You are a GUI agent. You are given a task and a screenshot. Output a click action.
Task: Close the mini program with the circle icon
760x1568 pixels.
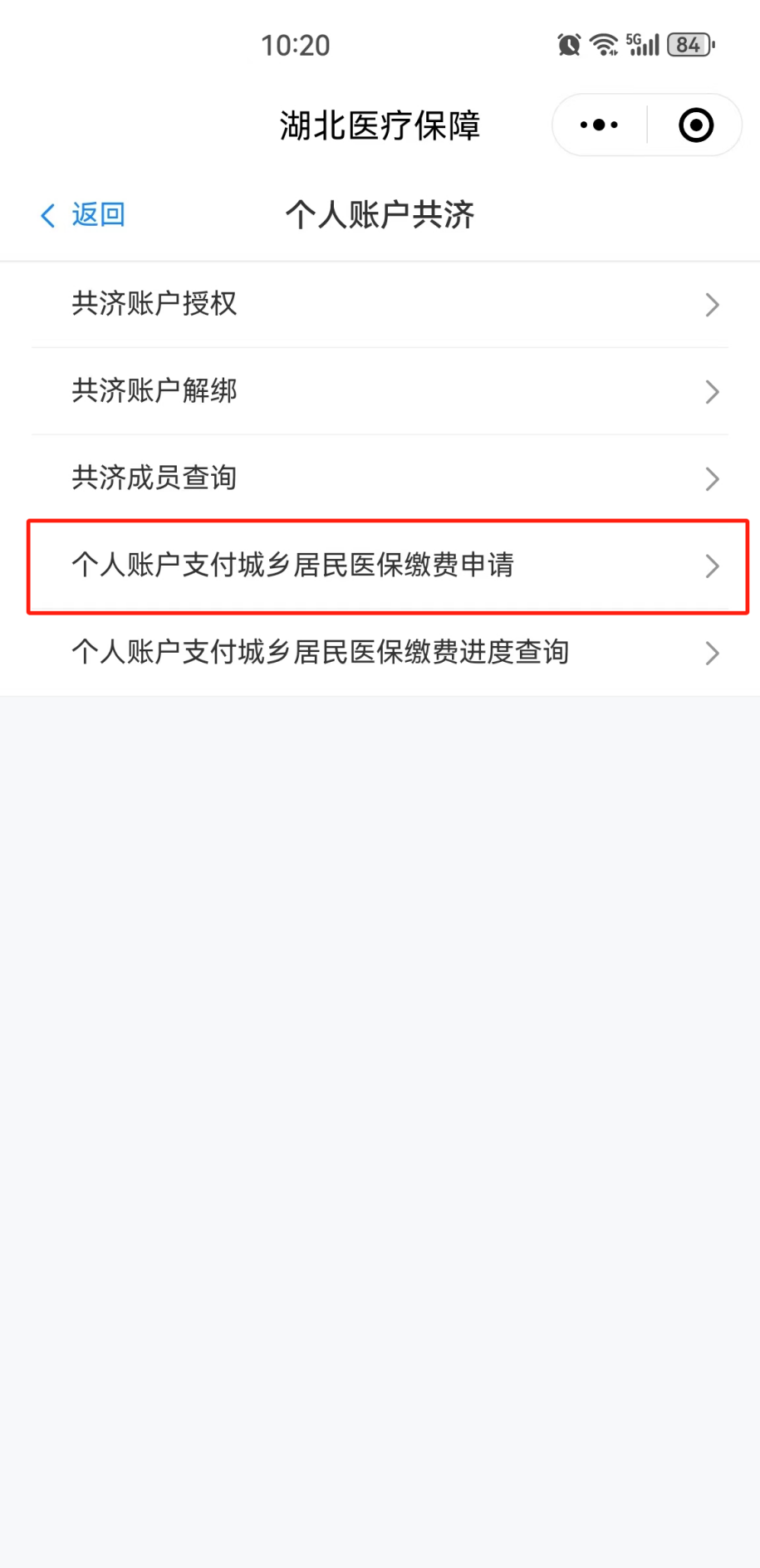tap(696, 125)
